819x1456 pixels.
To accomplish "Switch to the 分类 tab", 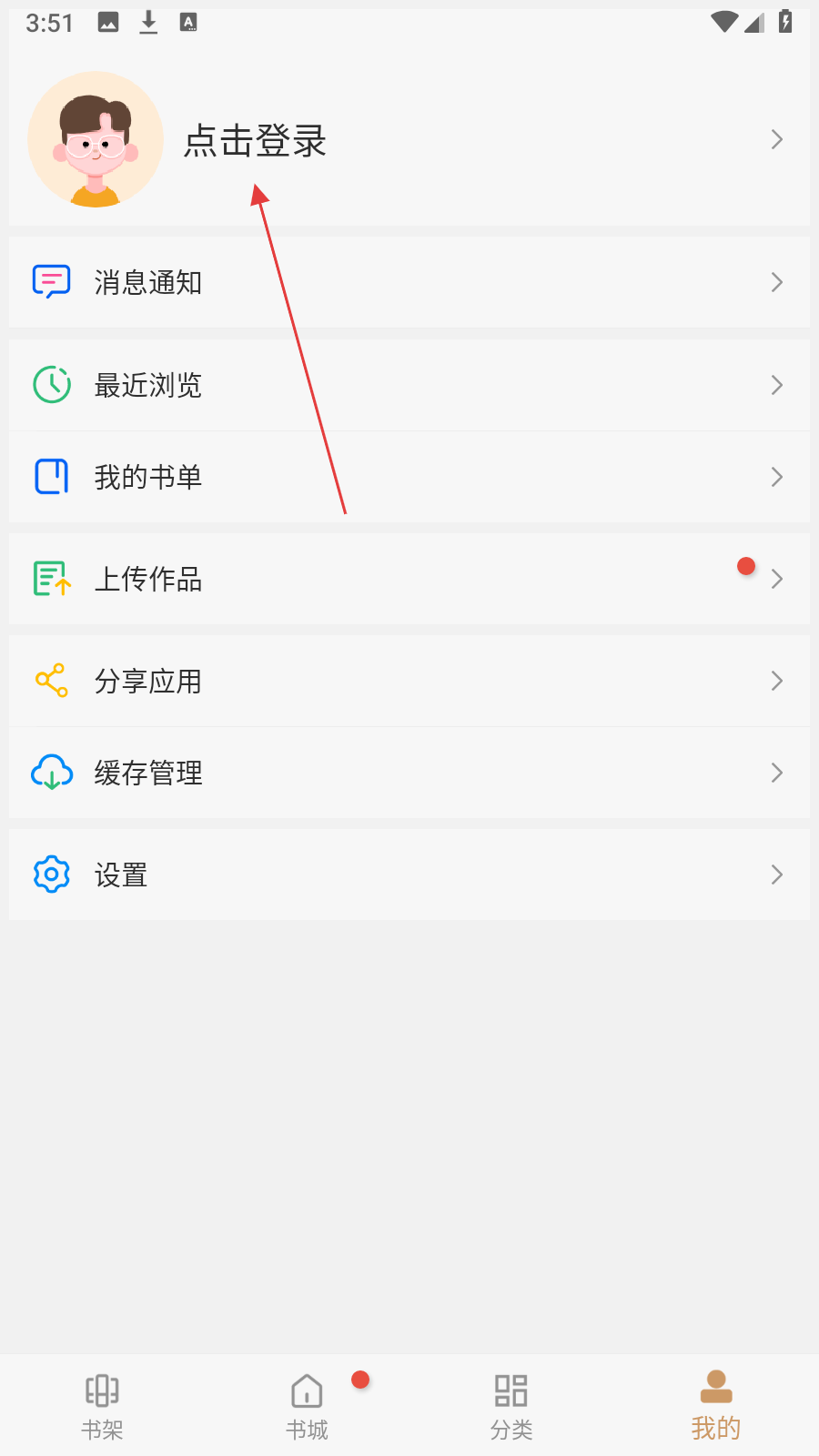I will pyautogui.click(x=511, y=1406).
